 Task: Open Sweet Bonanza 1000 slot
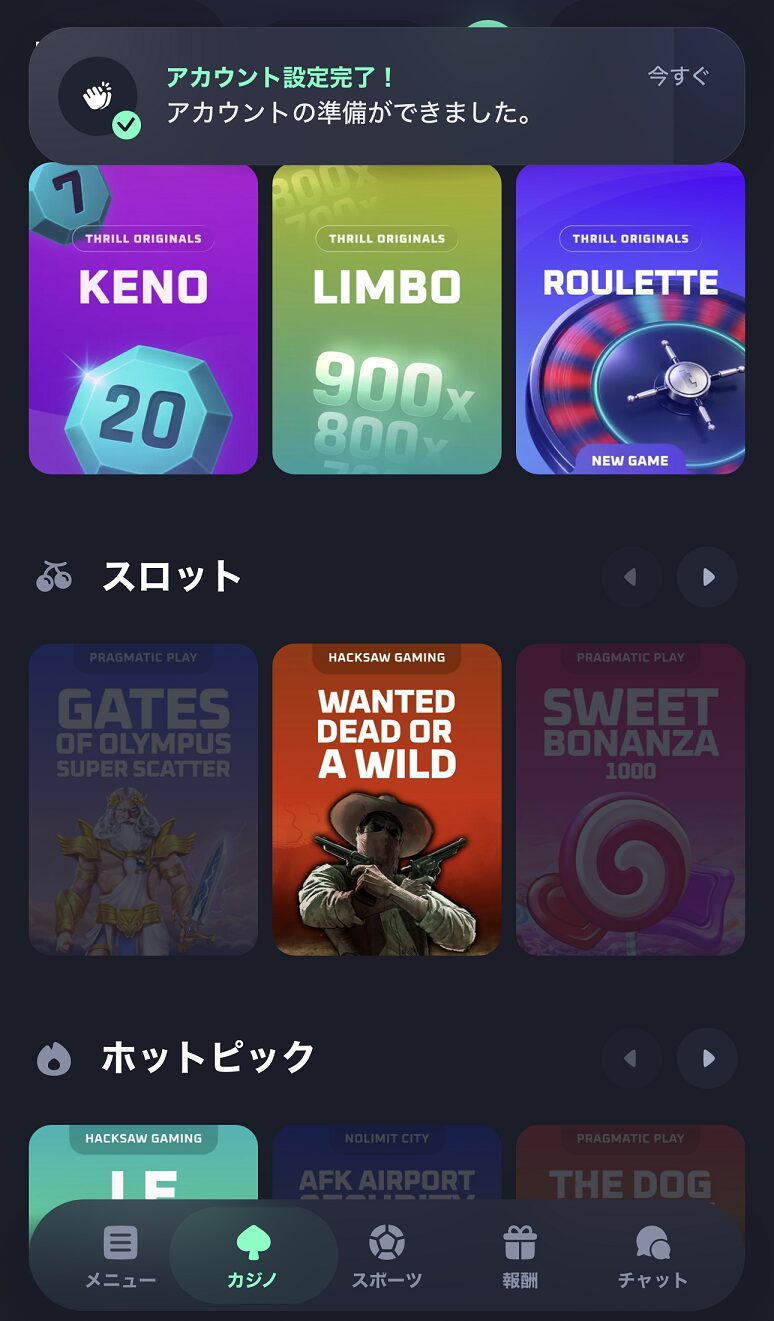(630, 799)
